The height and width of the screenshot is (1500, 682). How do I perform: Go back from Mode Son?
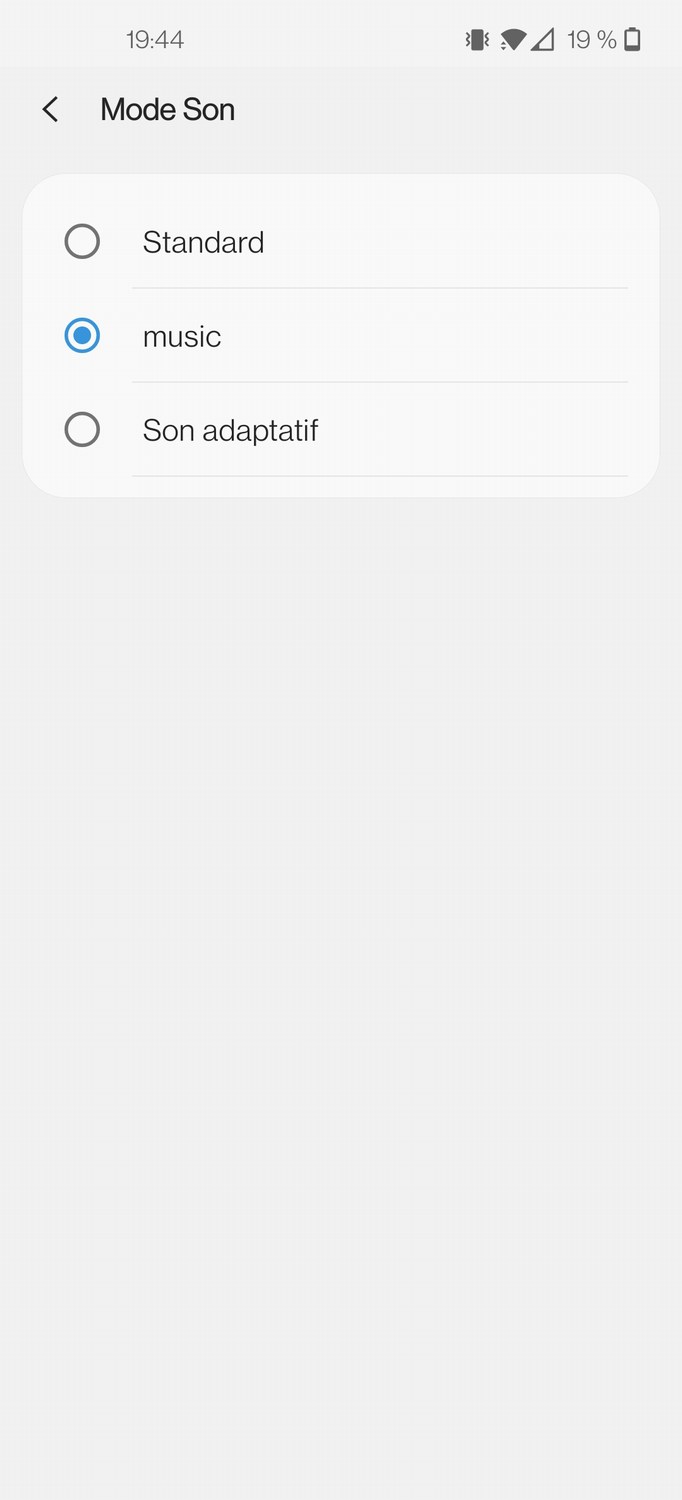tap(50, 109)
